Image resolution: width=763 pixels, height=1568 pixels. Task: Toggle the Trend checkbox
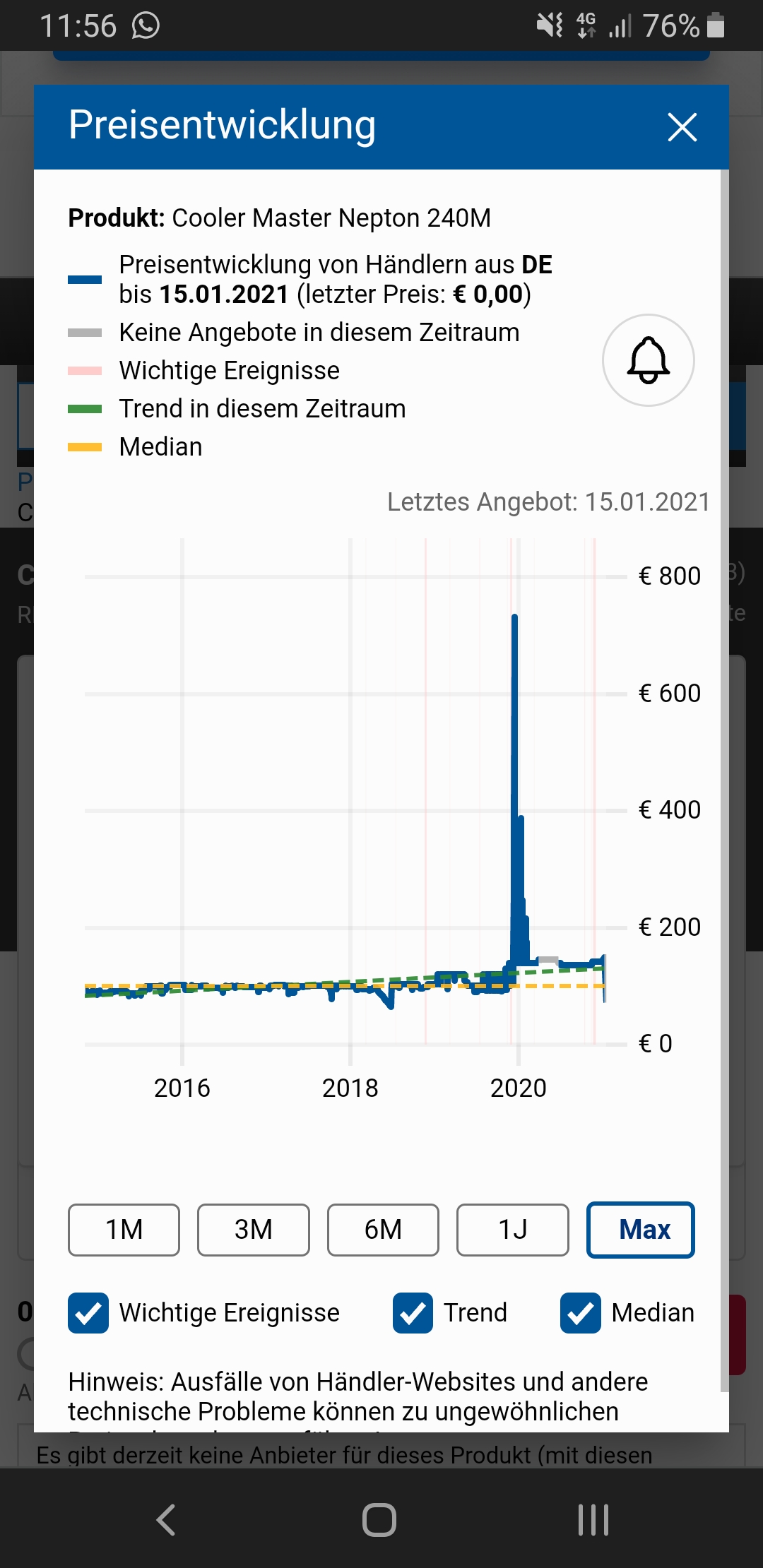[413, 1313]
